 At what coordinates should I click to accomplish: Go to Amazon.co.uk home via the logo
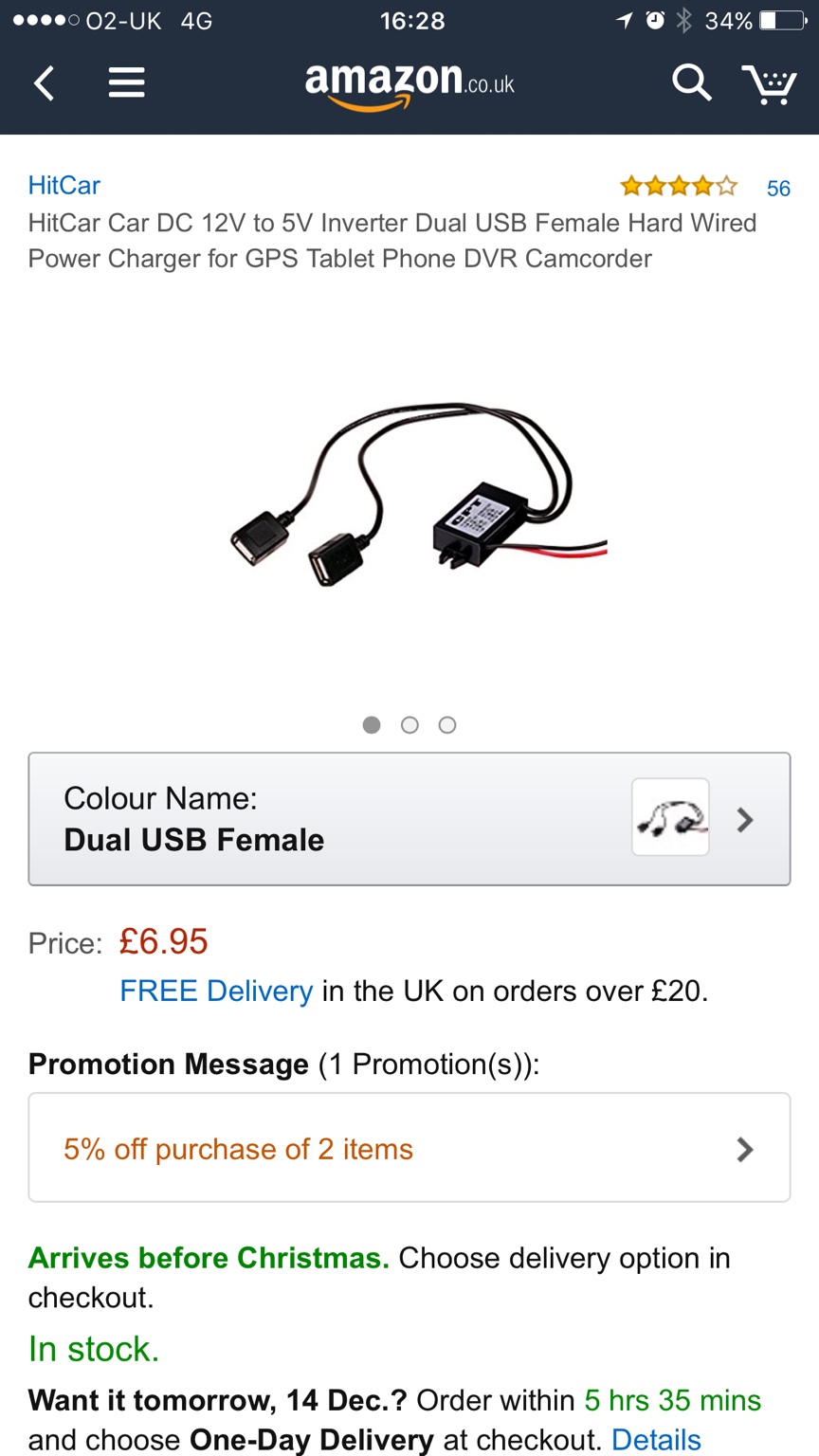tap(409, 83)
